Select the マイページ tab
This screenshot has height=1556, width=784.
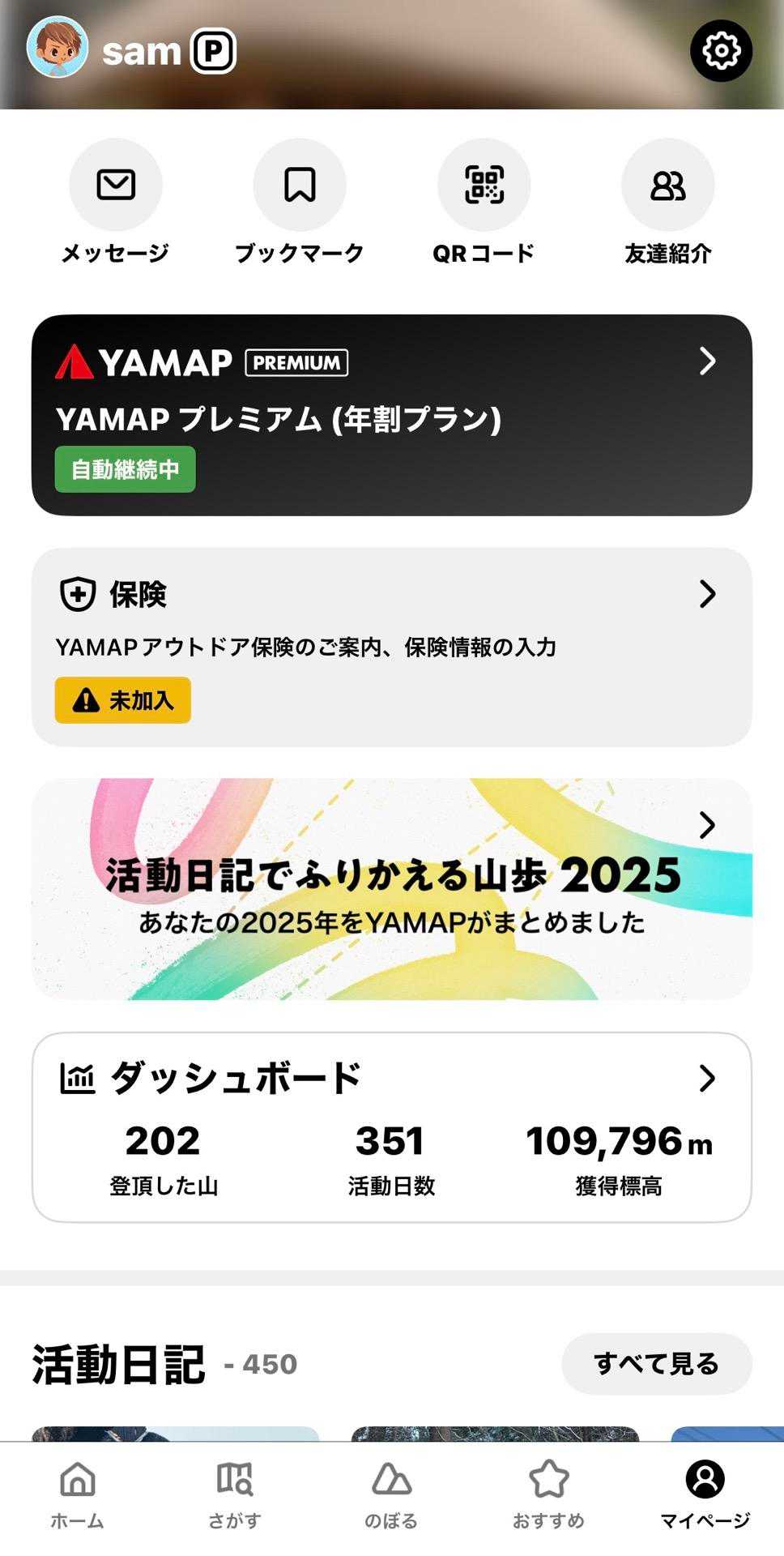click(705, 1494)
